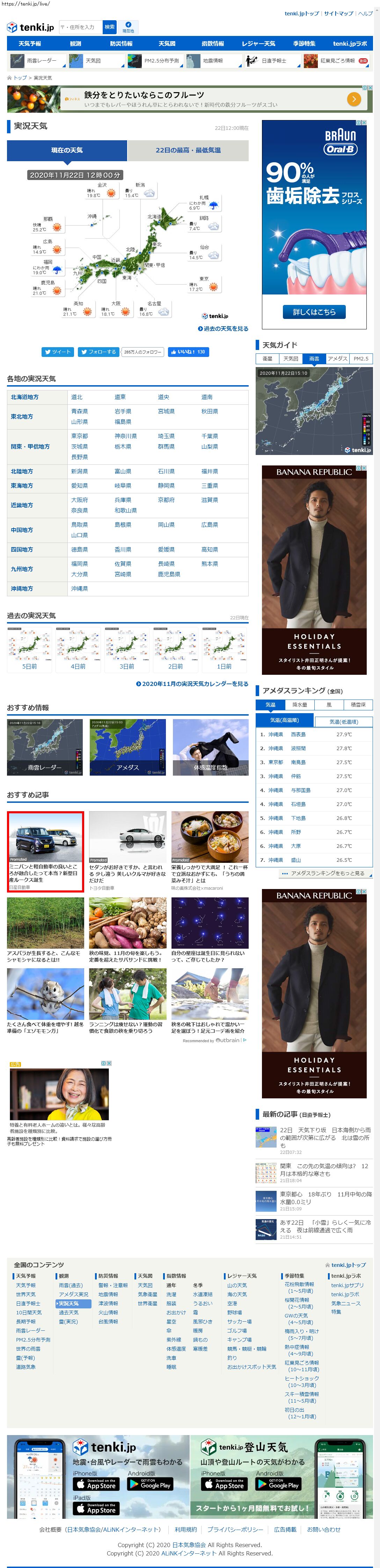Open the 防災情報 navigation menu

click(121, 44)
